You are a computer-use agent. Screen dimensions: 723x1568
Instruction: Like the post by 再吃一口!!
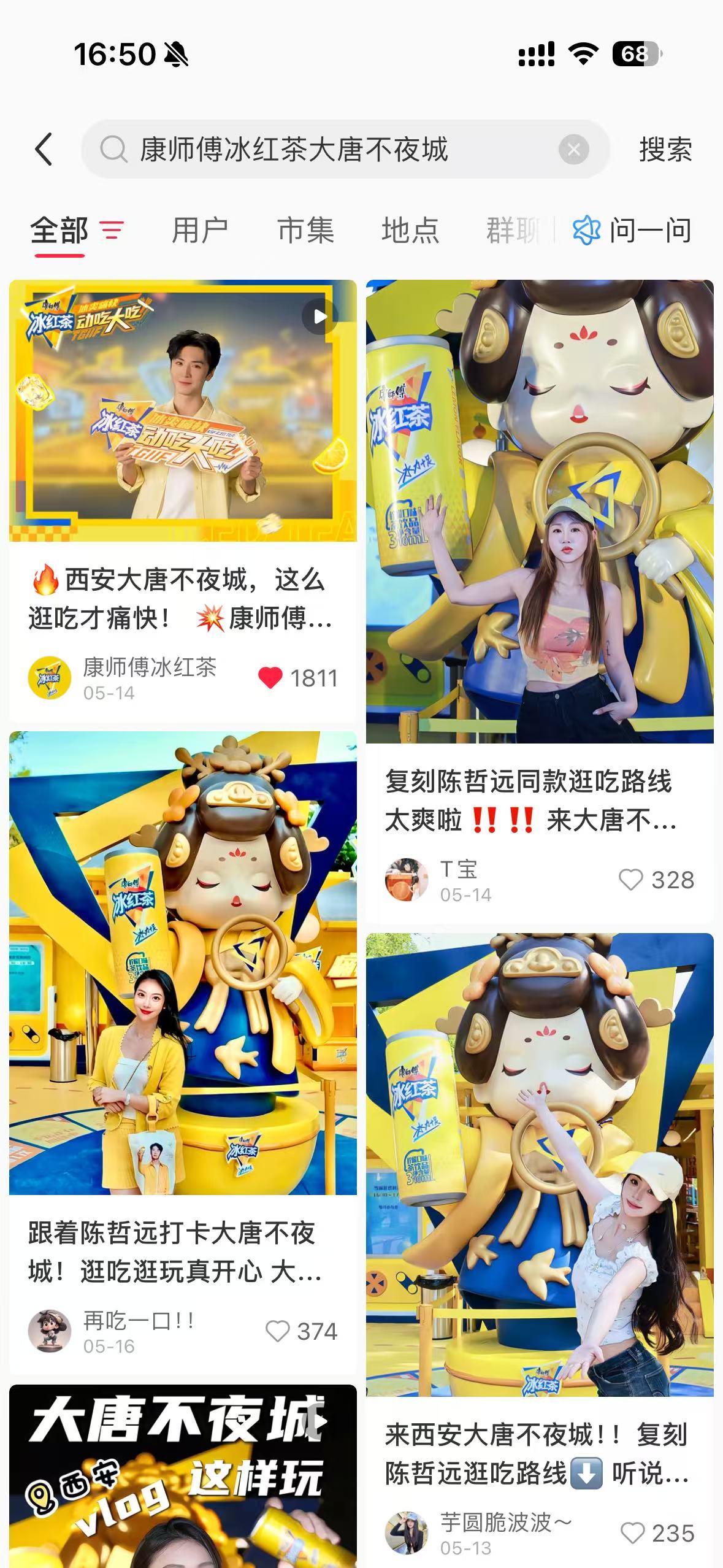click(277, 1332)
